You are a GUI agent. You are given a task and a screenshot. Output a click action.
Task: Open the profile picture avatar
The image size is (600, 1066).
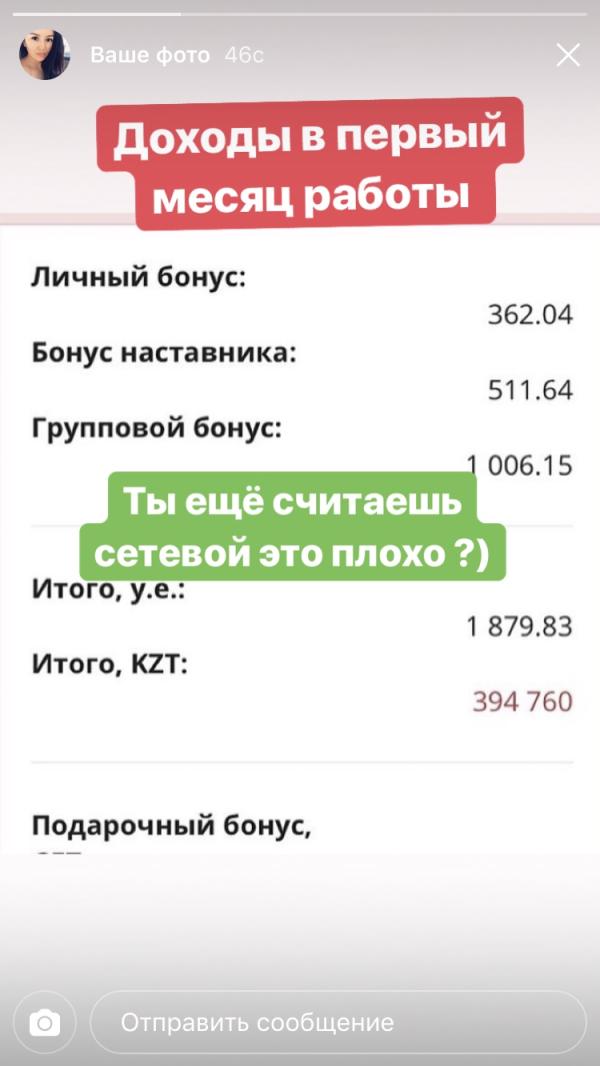(45, 55)
